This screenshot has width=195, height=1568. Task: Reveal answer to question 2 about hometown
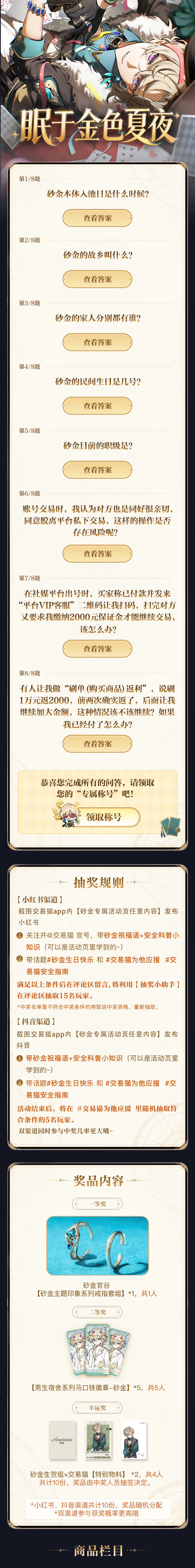pos(97,279)
